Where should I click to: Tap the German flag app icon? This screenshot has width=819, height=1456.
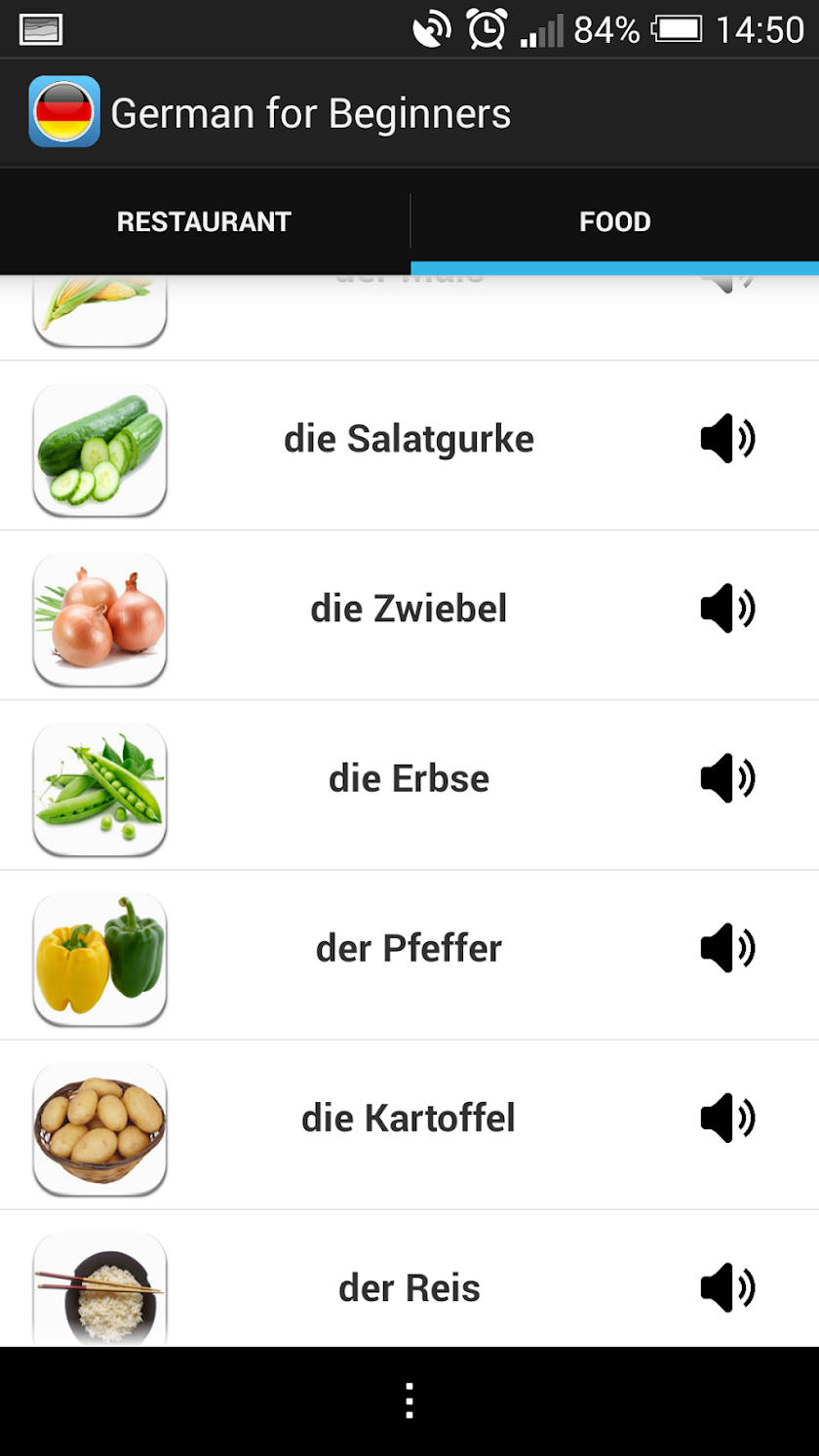tap(64, 112)
